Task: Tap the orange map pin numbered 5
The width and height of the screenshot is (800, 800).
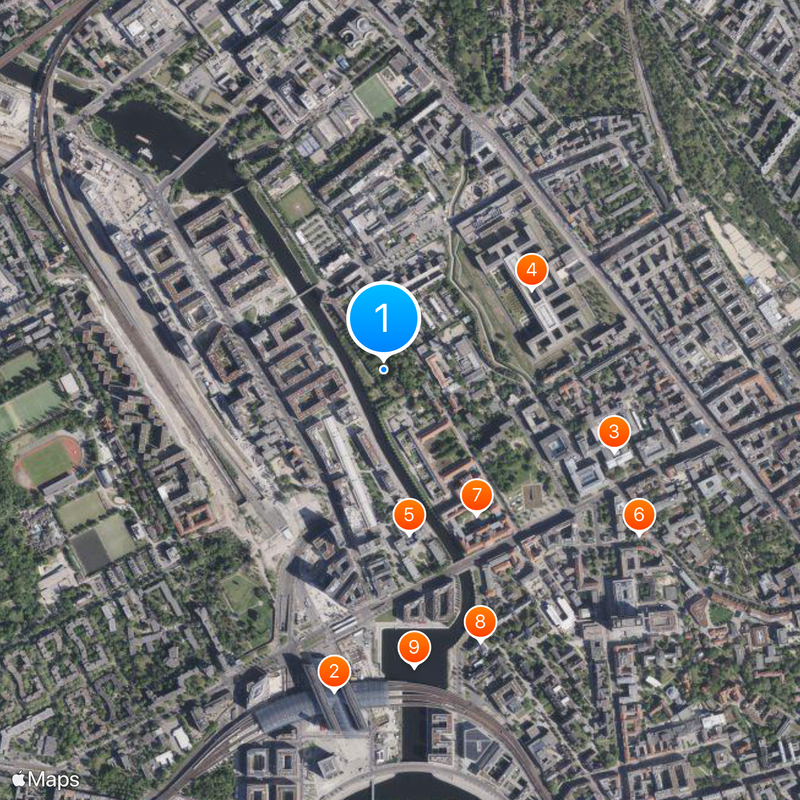Action: click(x=408, y=515)
